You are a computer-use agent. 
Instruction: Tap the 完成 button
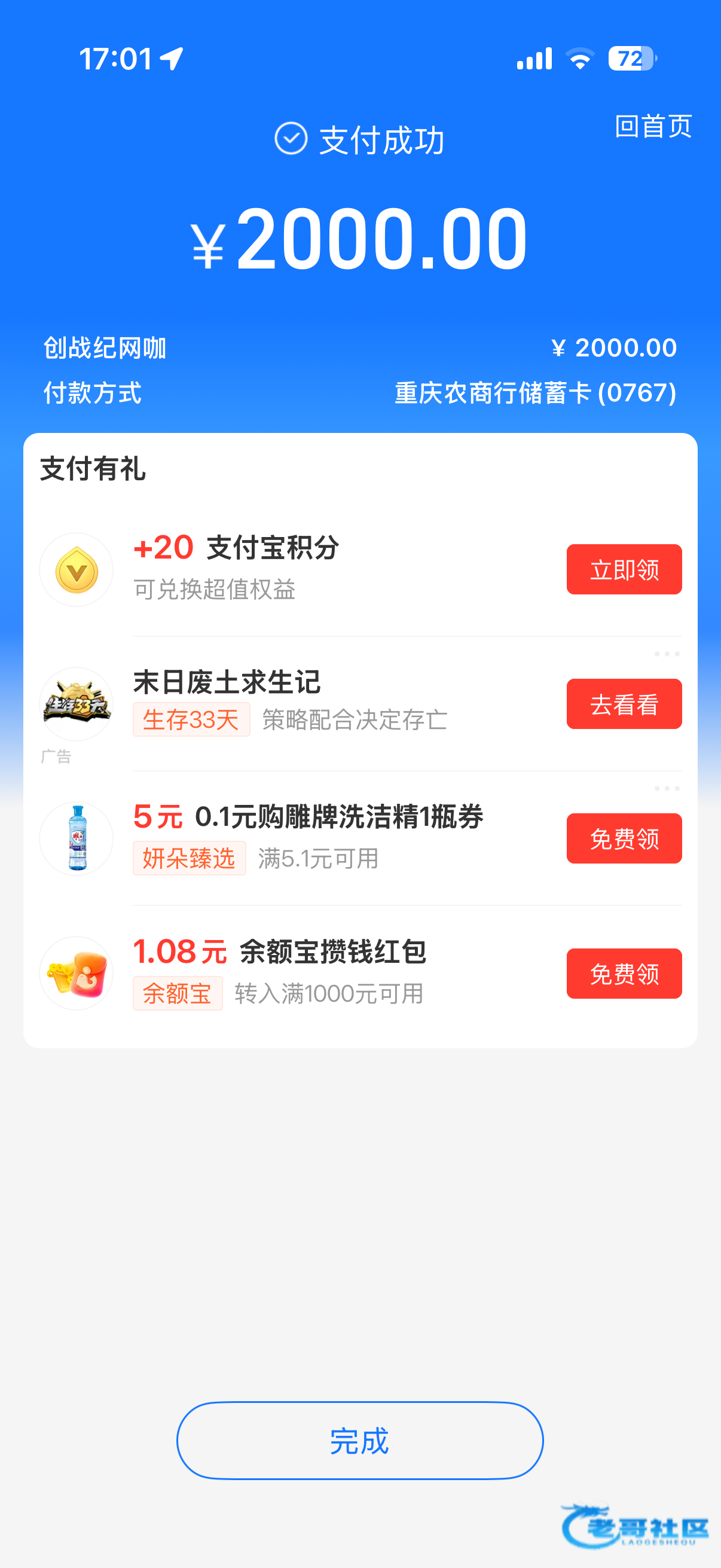coord(359,1441)
